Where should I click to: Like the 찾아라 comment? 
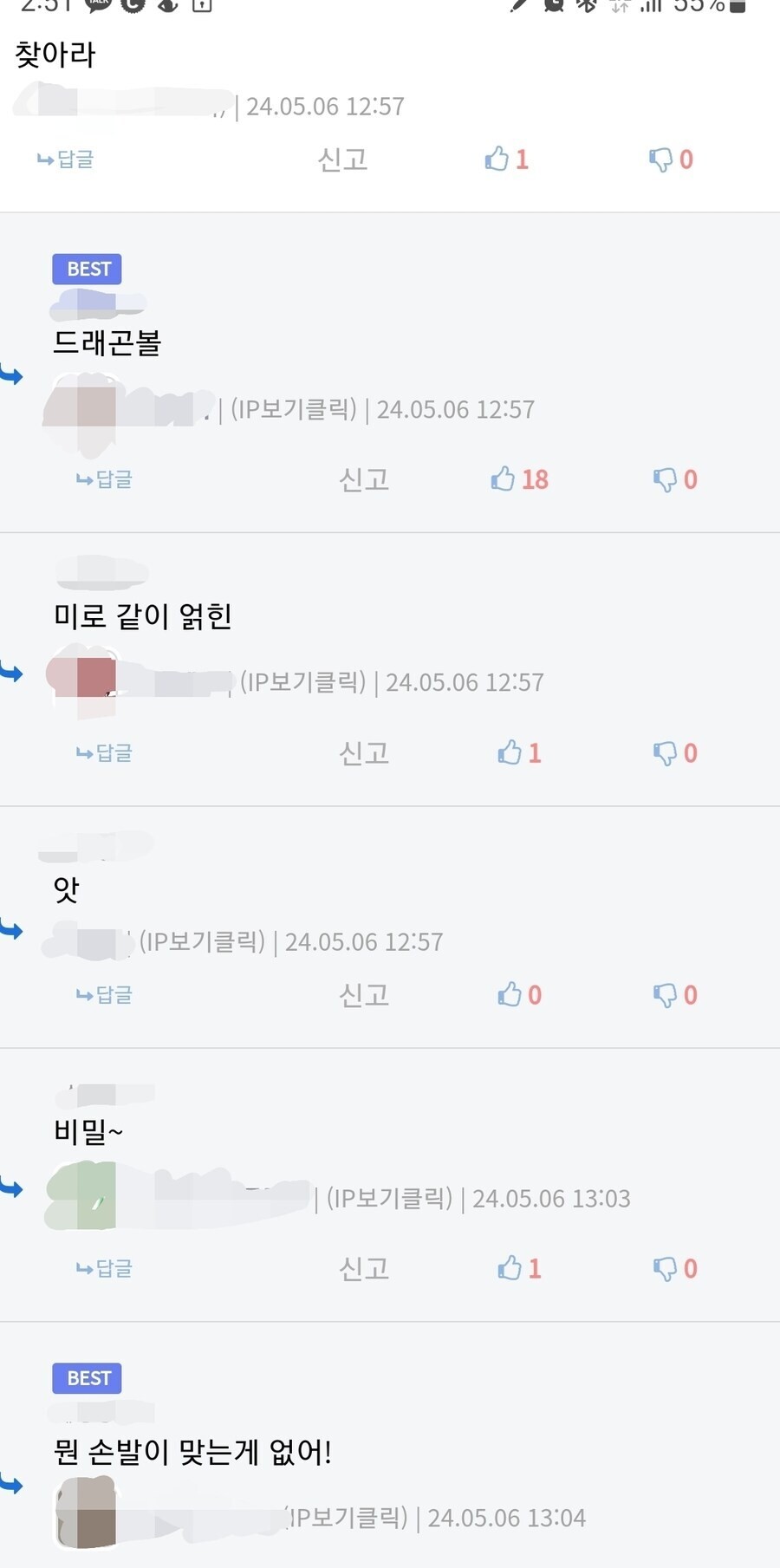[x=507, y=159]
